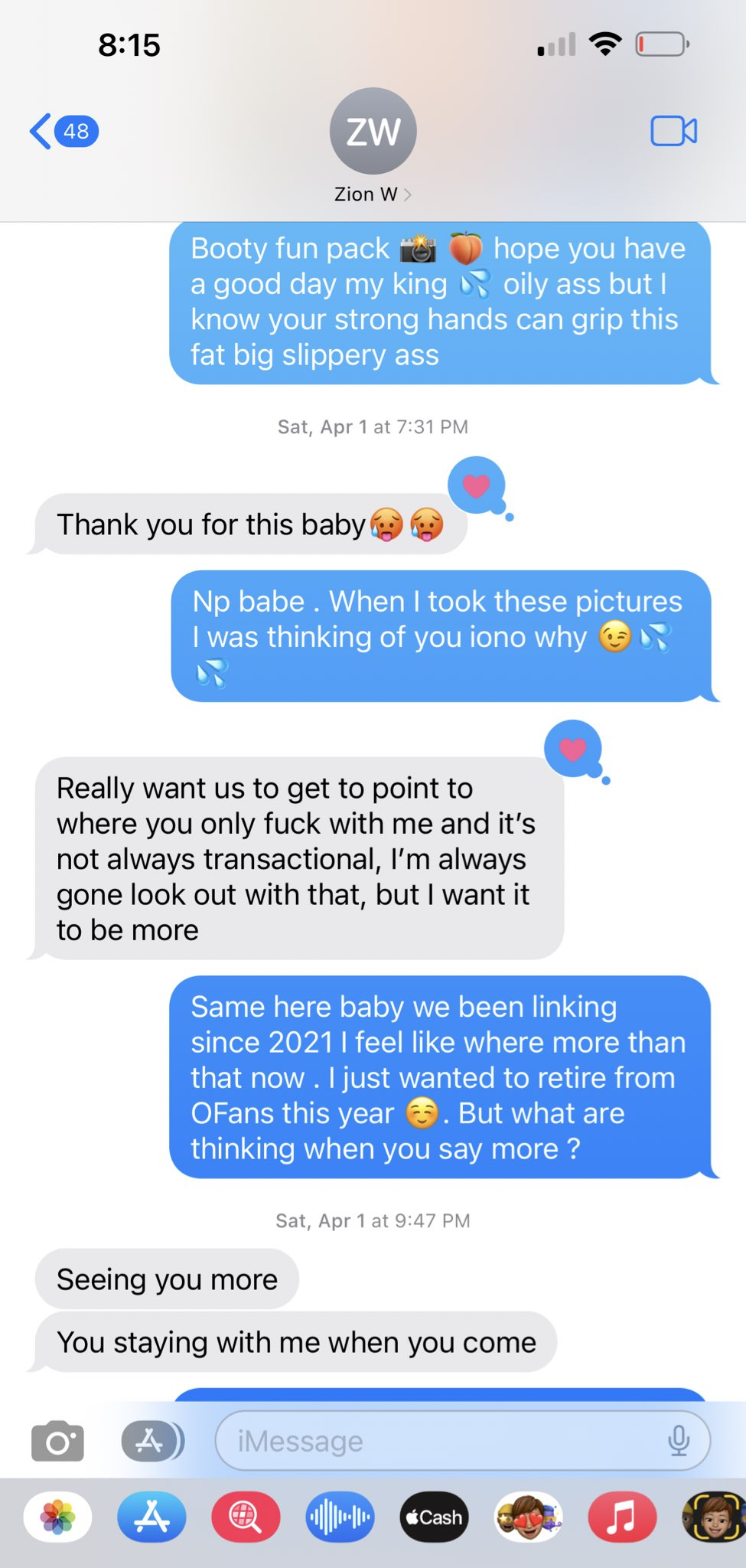Open the Photos iMessage app

coord(58,1517)
